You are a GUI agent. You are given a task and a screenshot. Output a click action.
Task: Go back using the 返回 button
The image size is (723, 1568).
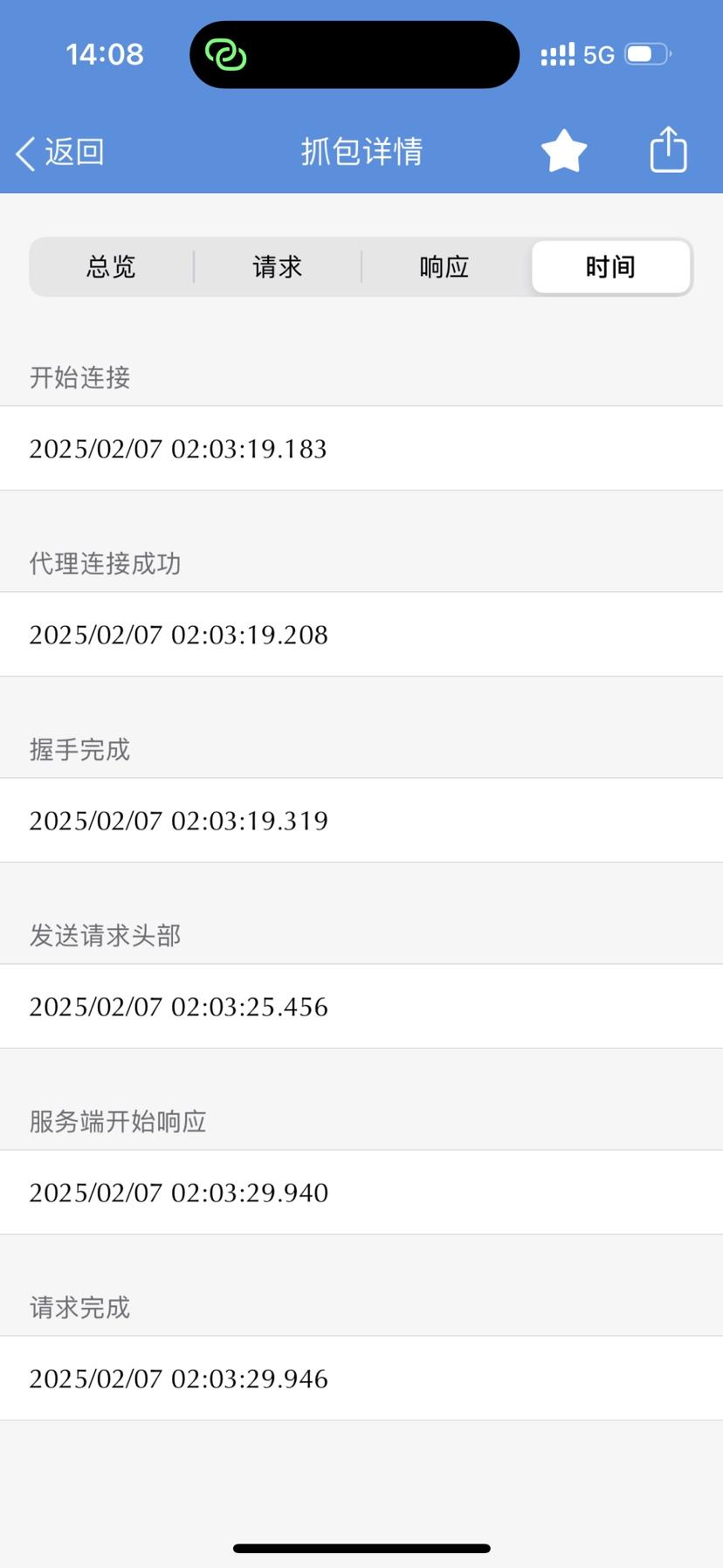[x=60, y=152]
